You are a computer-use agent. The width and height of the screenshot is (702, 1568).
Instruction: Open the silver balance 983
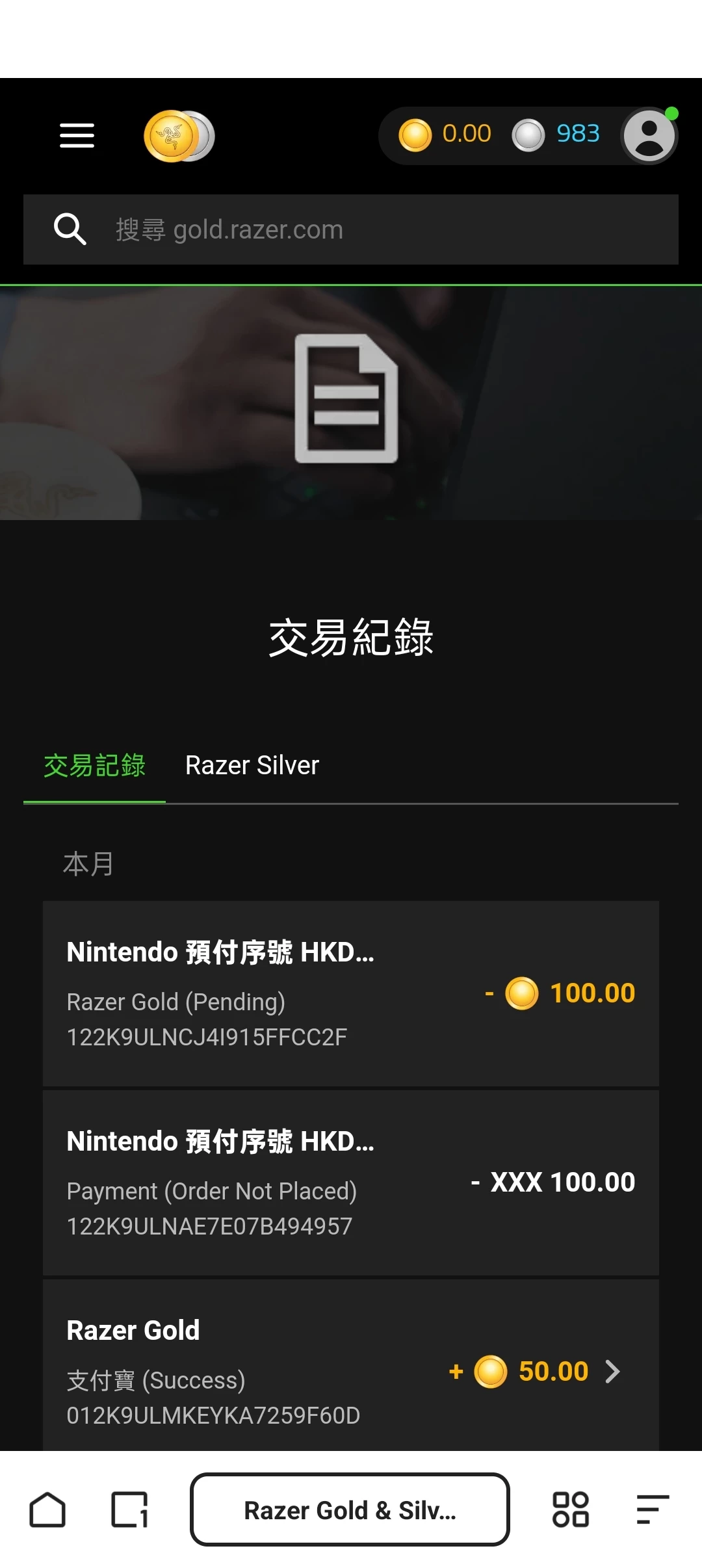point(556,135)
